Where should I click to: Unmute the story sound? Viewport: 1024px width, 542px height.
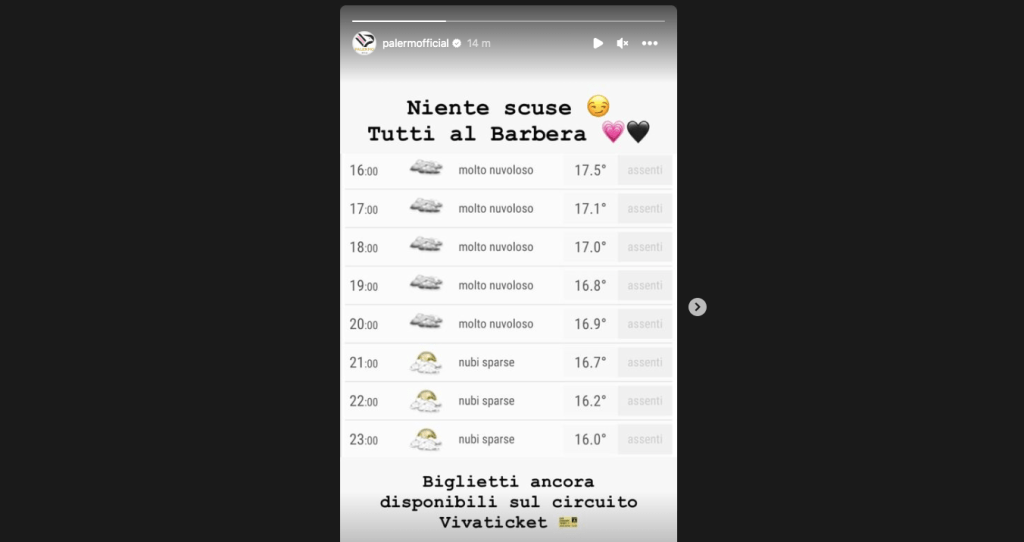(x=622, y=43)
